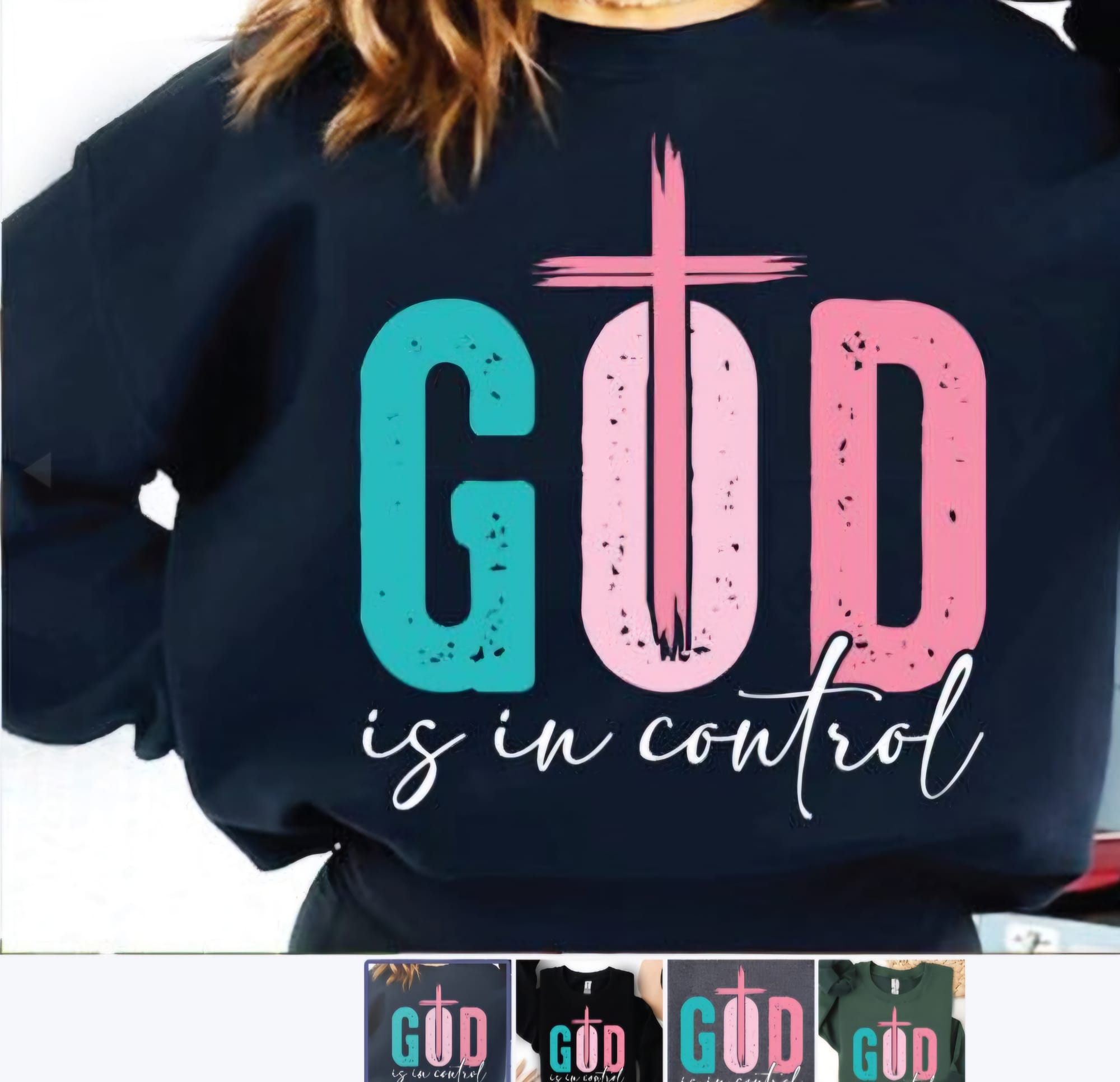View the black sweatshirt thumbnail
The height and width of the screenshot is (1082, 1120).
589,1022
